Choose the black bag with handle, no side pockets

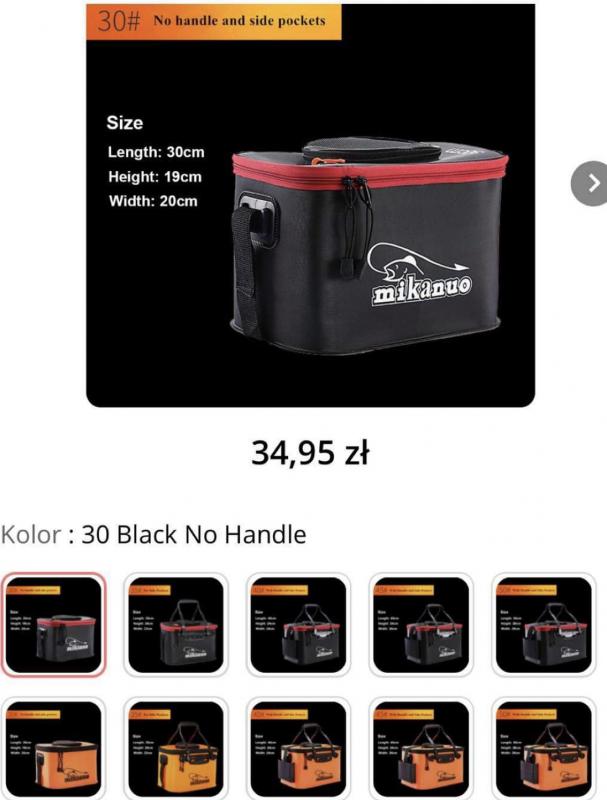(175, 624)
